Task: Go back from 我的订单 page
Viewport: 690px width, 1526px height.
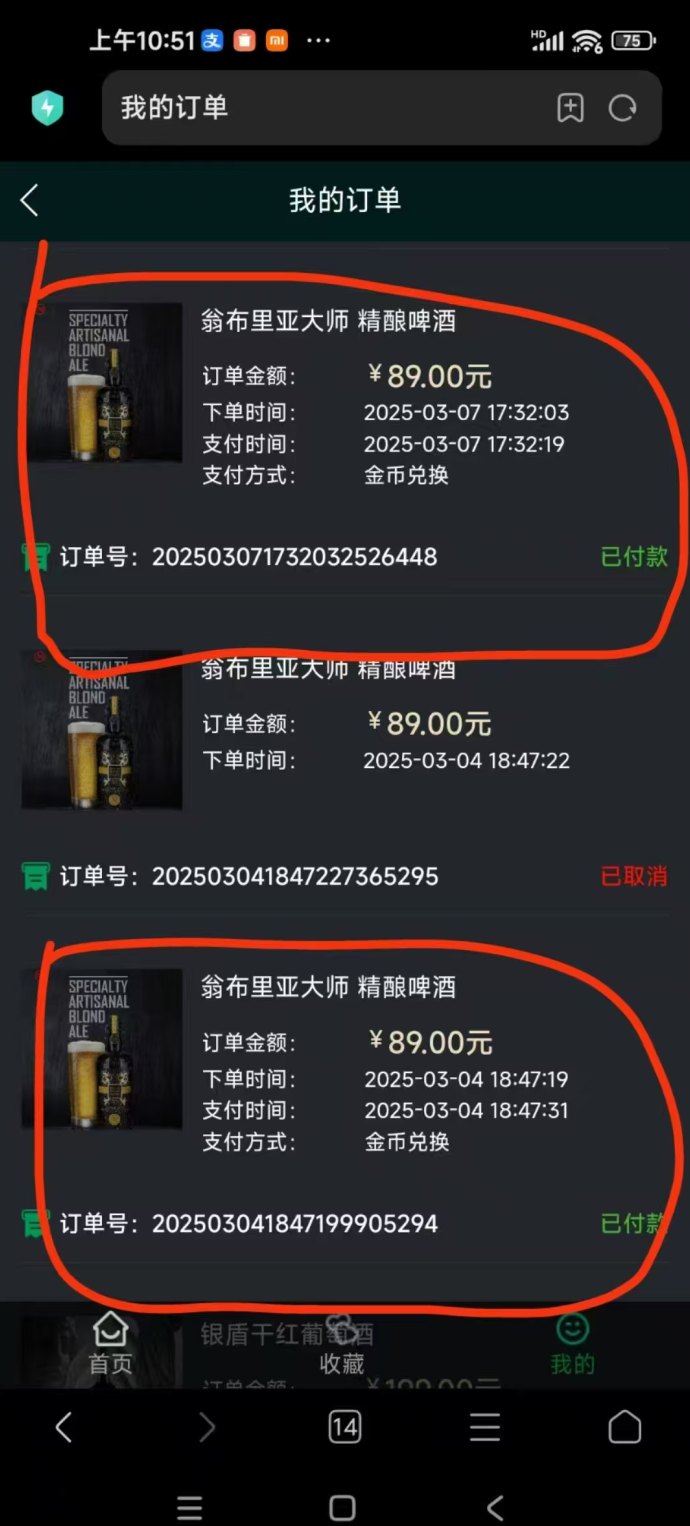Action: click(29, 200)
